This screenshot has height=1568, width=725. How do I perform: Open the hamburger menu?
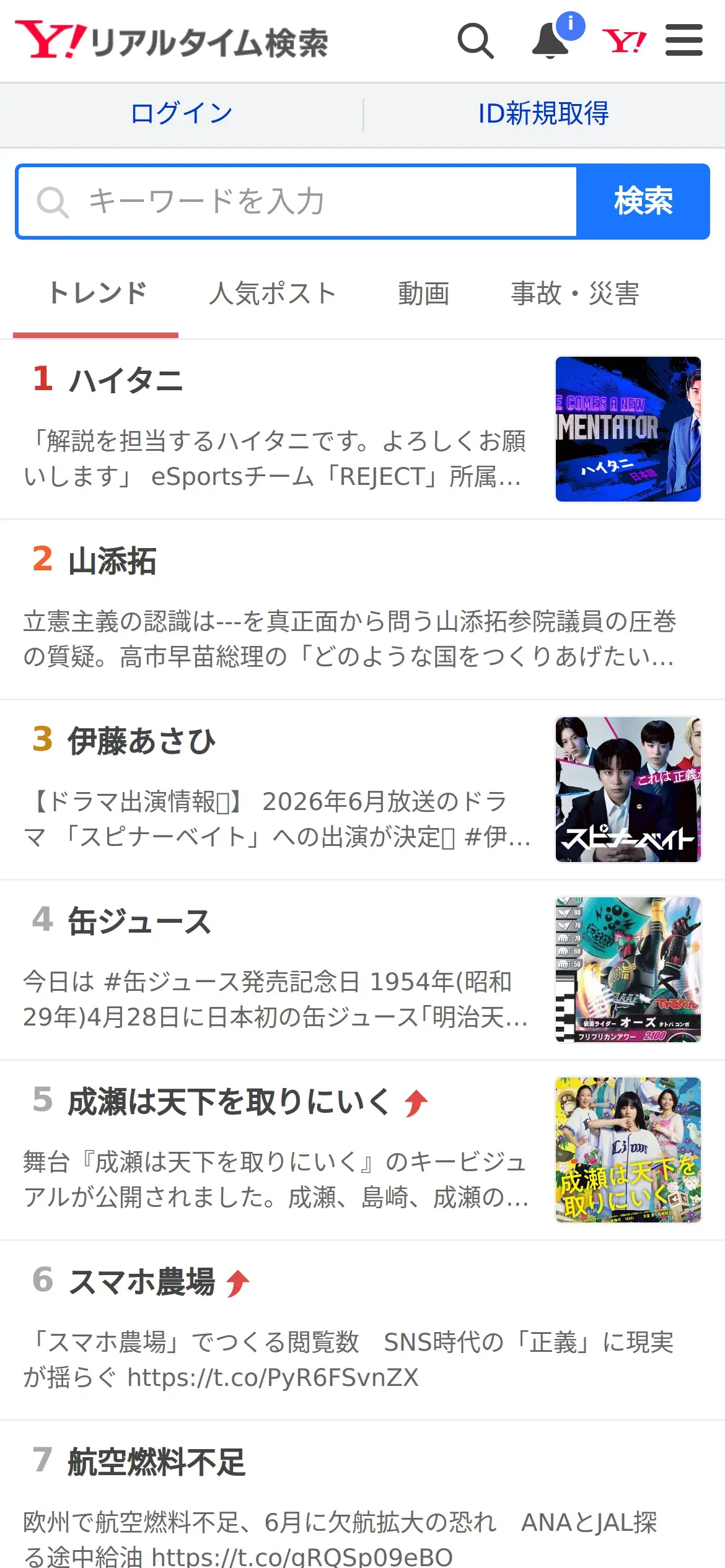[684, 40]
